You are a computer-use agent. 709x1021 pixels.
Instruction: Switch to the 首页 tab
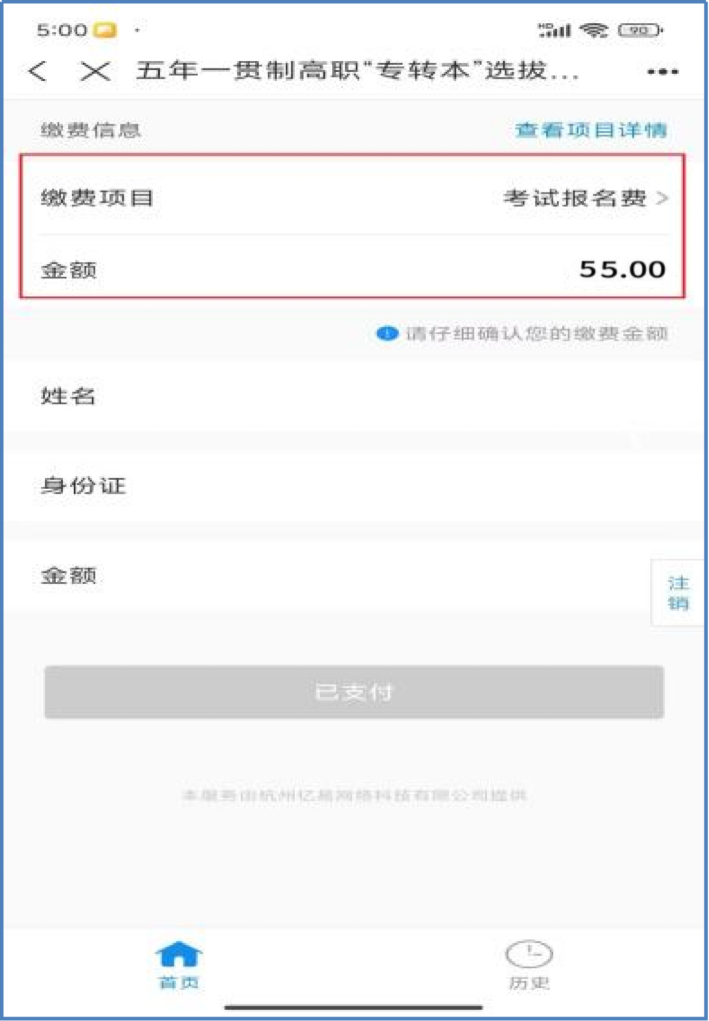tap(179, 964)
